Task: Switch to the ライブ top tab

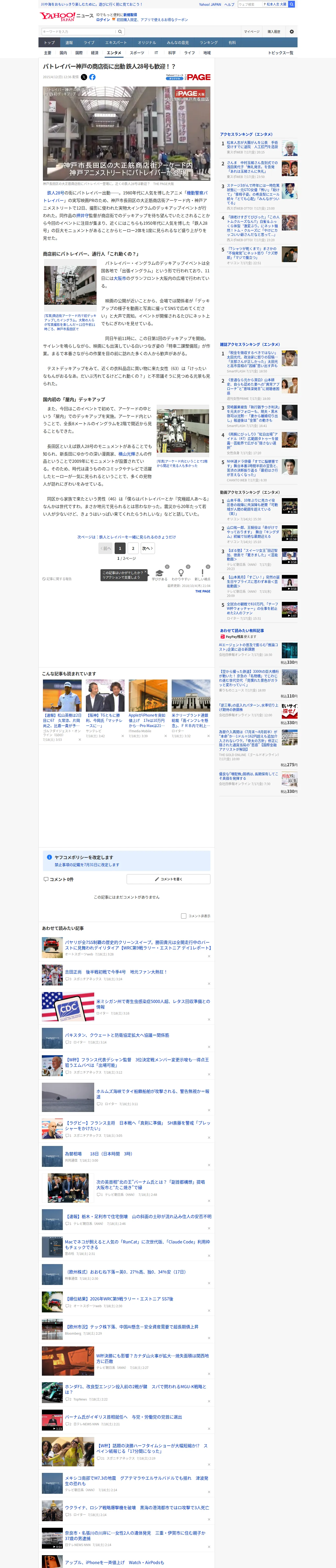Action: click(89, 43)
